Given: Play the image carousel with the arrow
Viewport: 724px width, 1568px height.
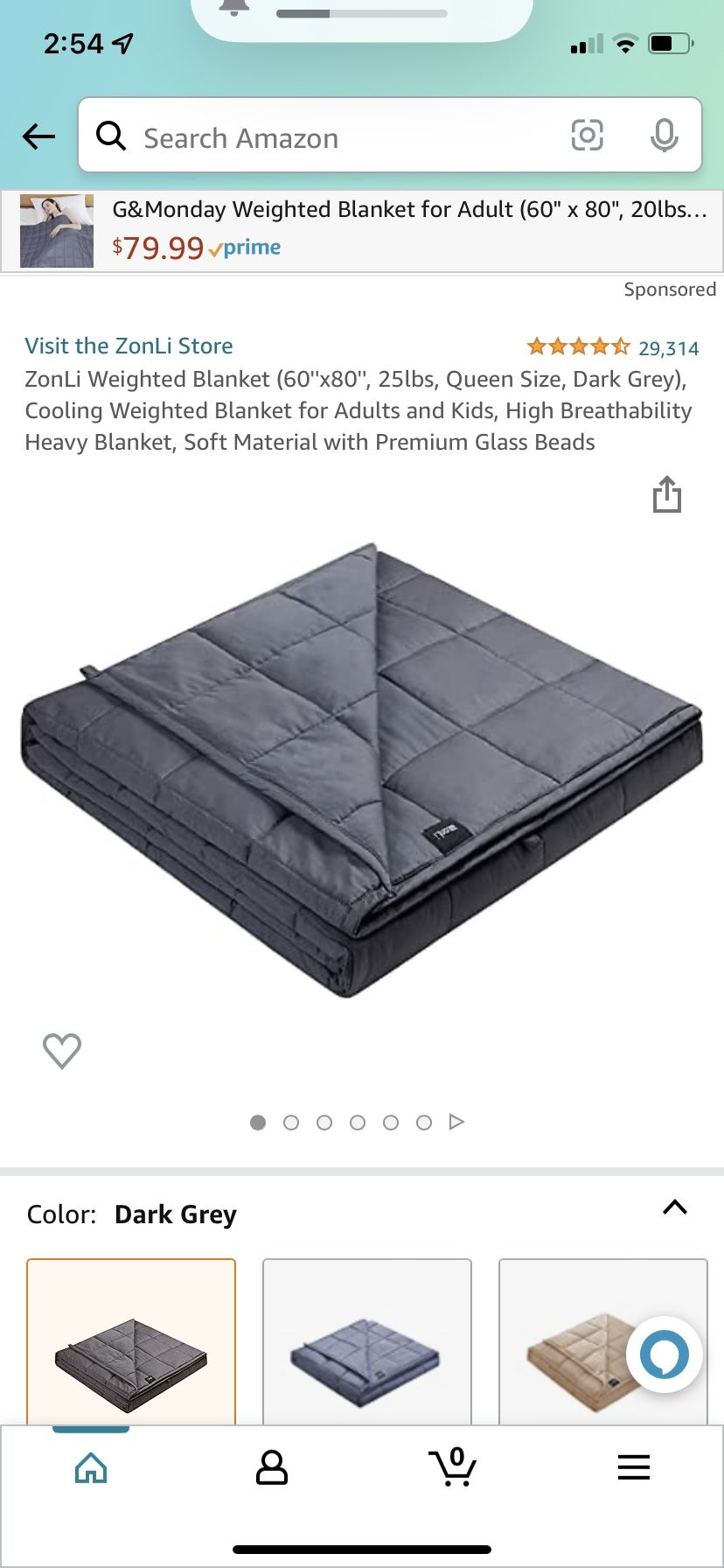Looking at the screenshot, I should point(456,1121).
